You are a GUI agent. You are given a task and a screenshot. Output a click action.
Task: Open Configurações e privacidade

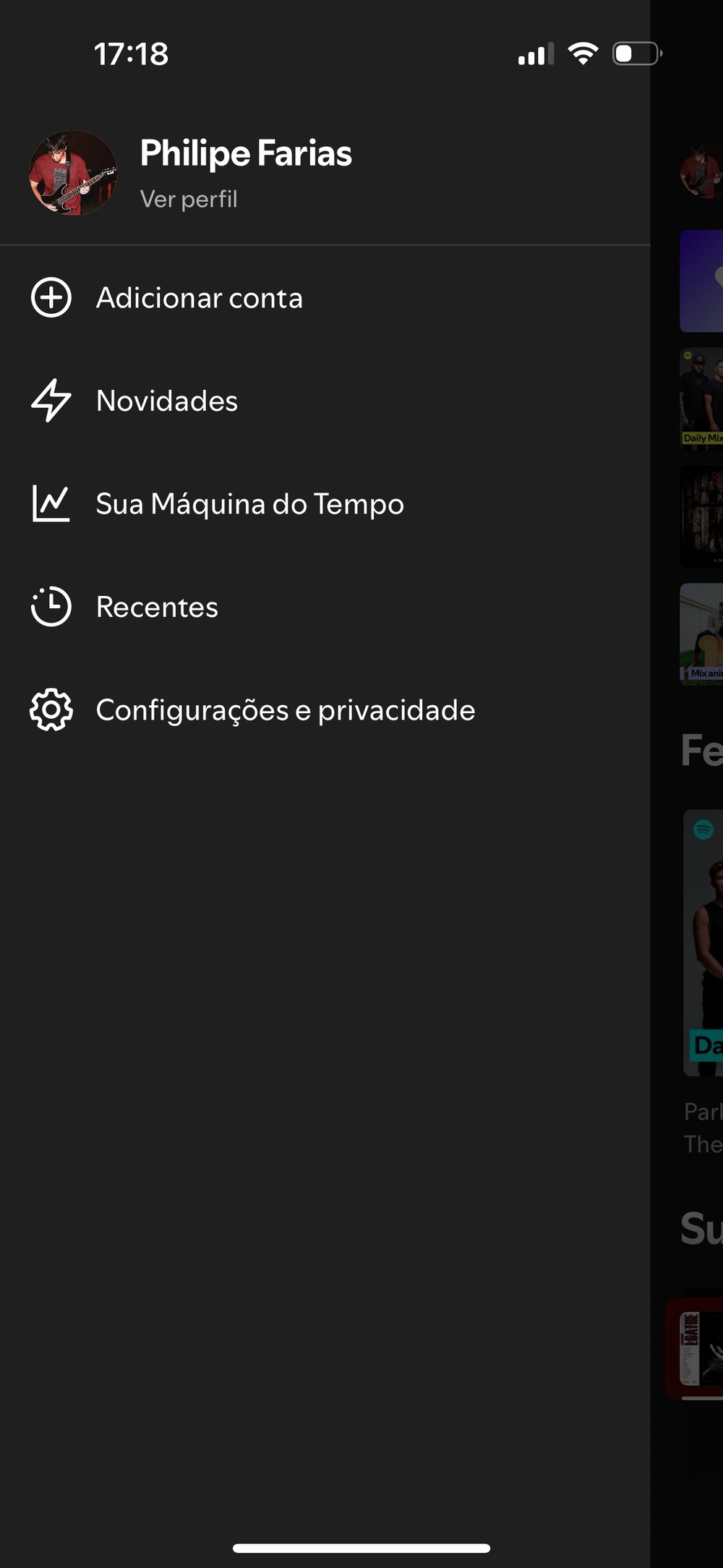tap(285, 710)
